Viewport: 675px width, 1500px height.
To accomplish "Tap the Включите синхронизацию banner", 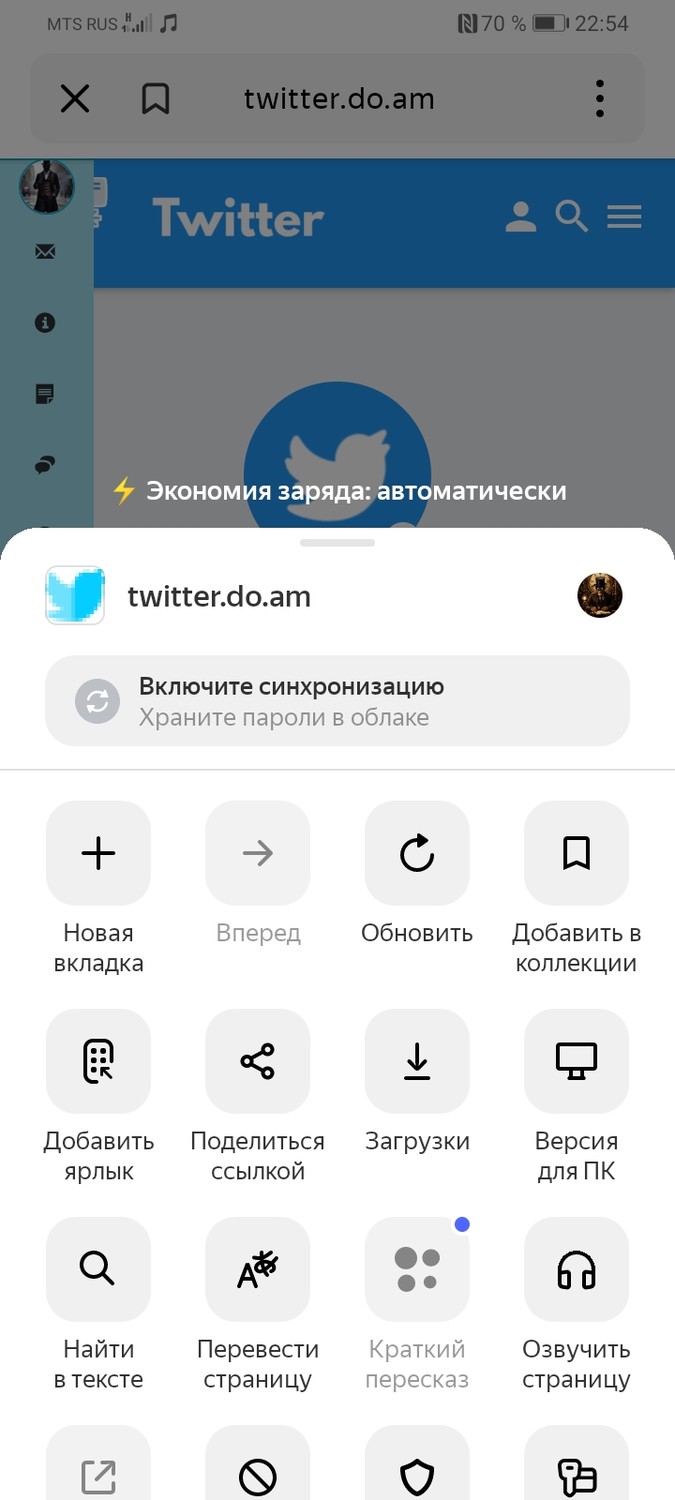I will (337, 701).
